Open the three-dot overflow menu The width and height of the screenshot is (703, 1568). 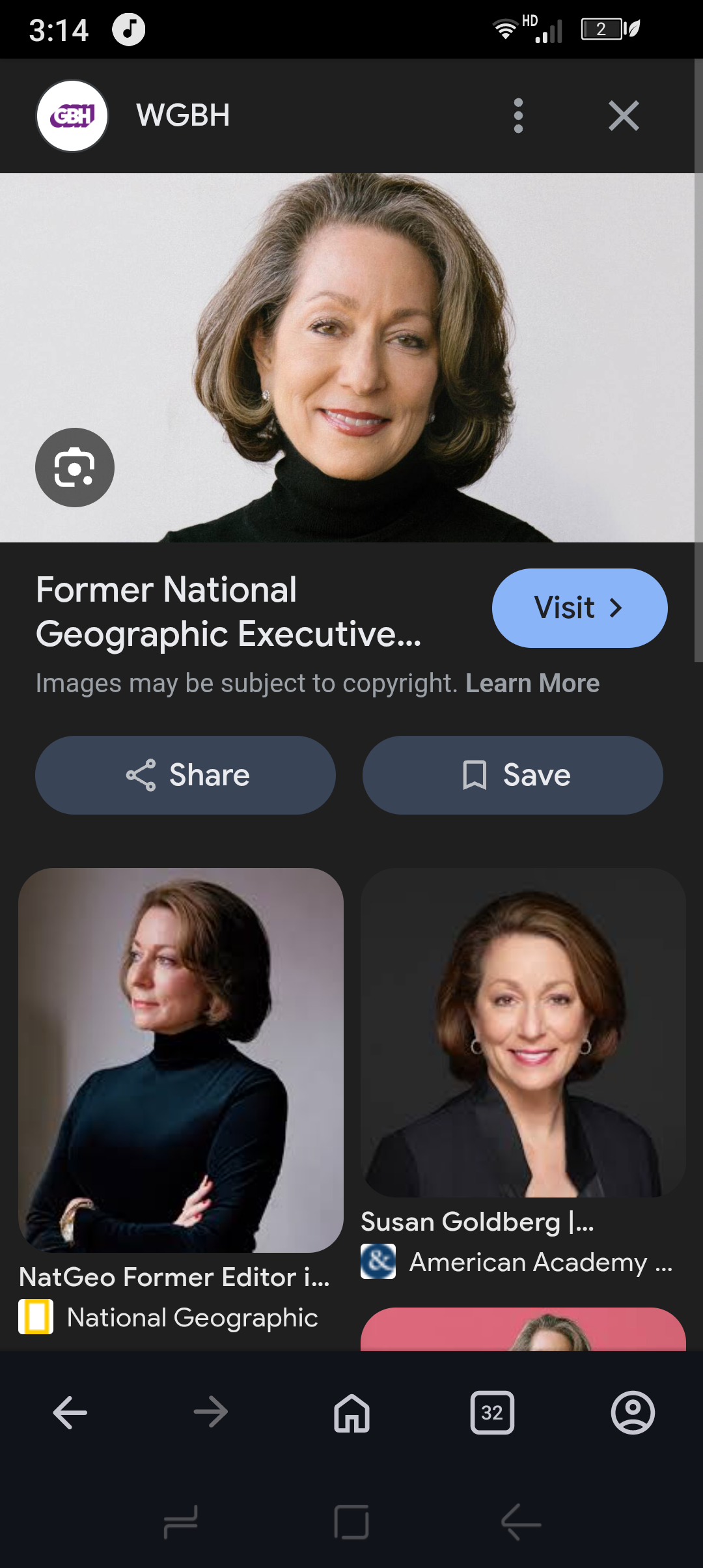tap(518, 116)
